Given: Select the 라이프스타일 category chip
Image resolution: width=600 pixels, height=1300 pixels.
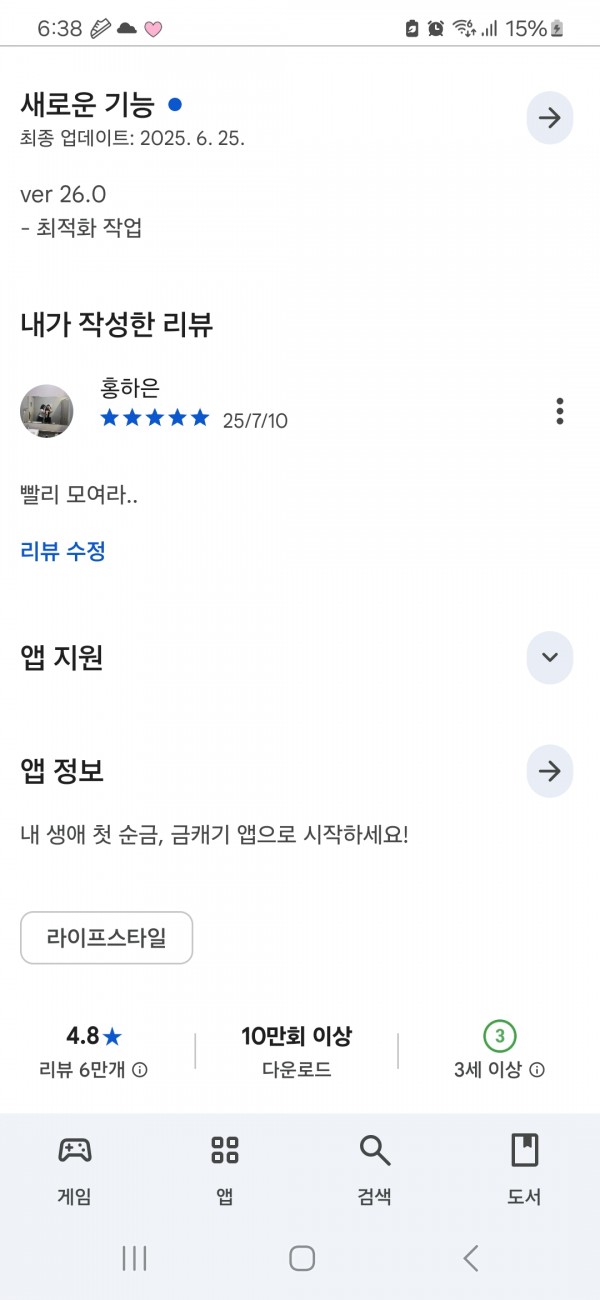Looking at the screenshot, I should [x=106, y=937].
